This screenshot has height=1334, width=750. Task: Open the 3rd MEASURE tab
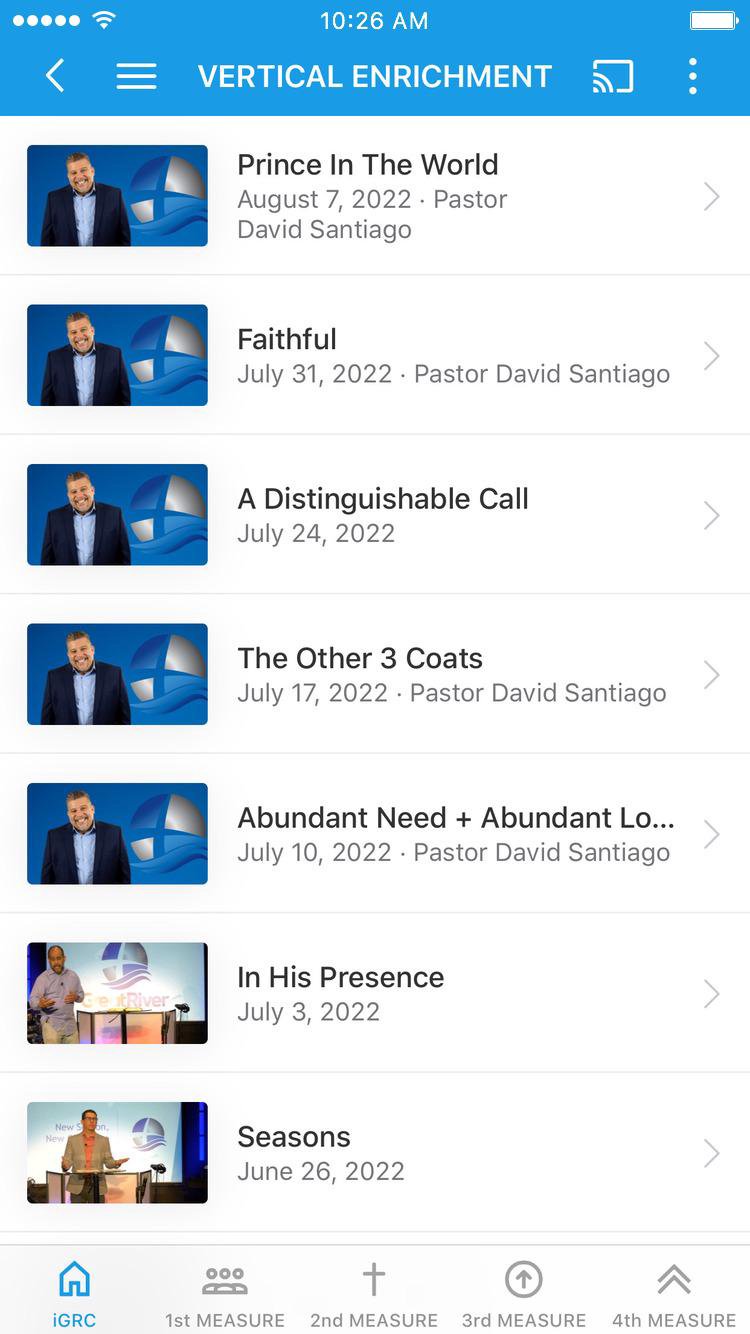coord(524,1292)
